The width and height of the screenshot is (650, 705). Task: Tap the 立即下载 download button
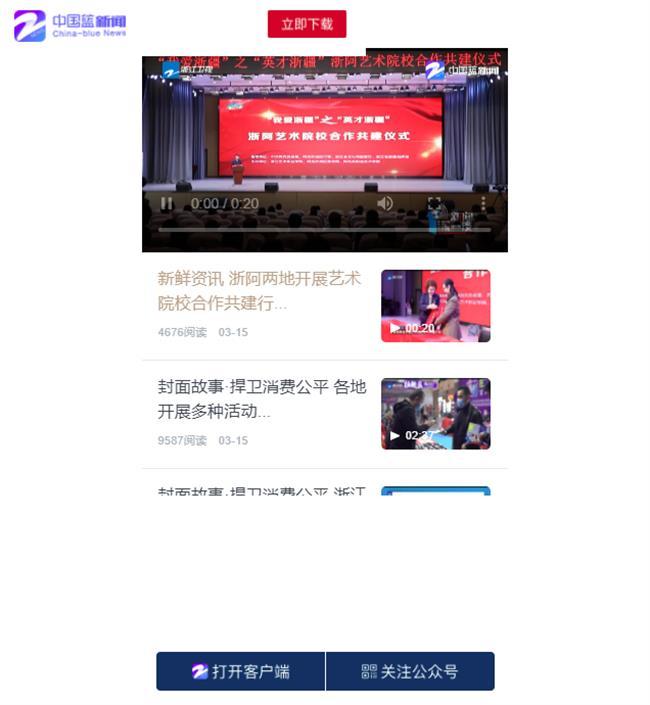coord(306,24)
